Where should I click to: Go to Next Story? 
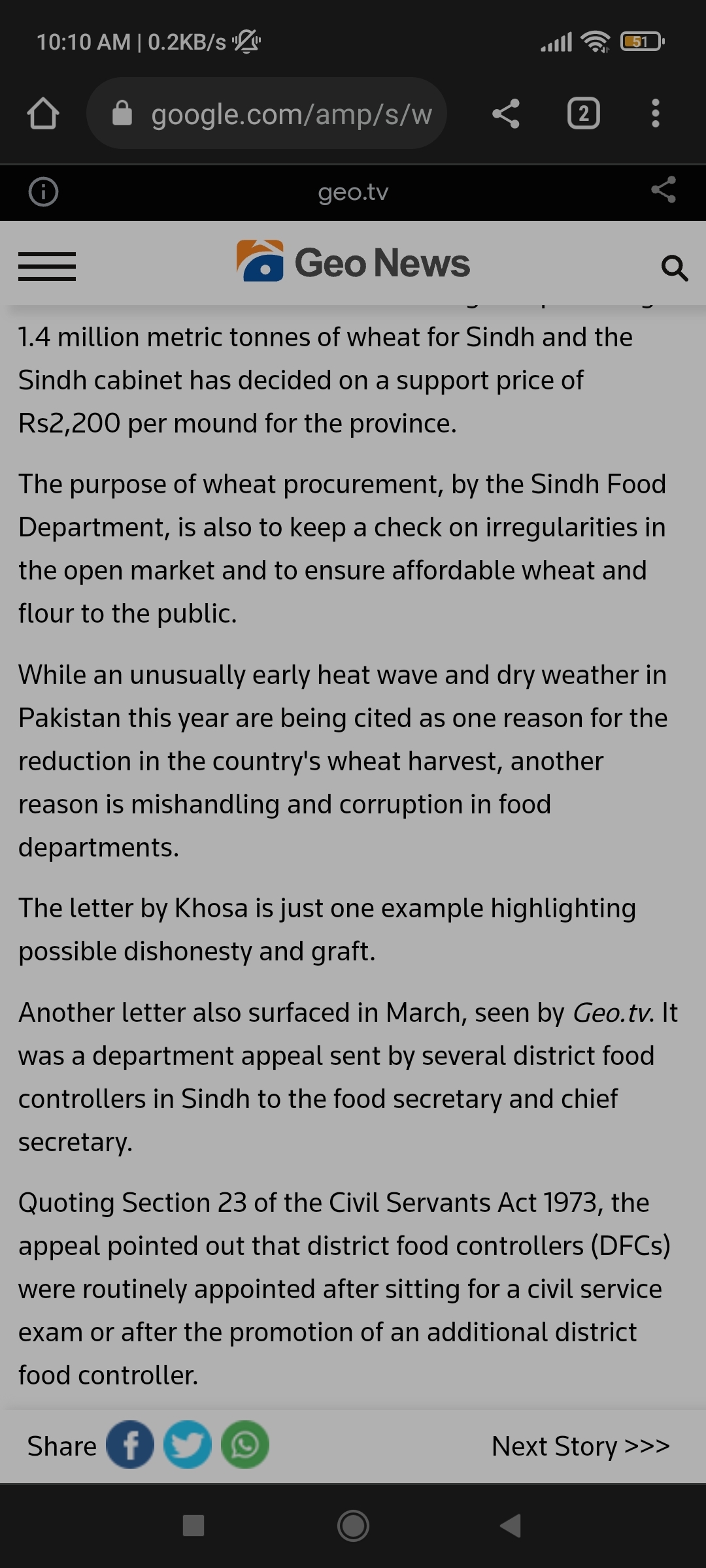tap(581, 1446)
